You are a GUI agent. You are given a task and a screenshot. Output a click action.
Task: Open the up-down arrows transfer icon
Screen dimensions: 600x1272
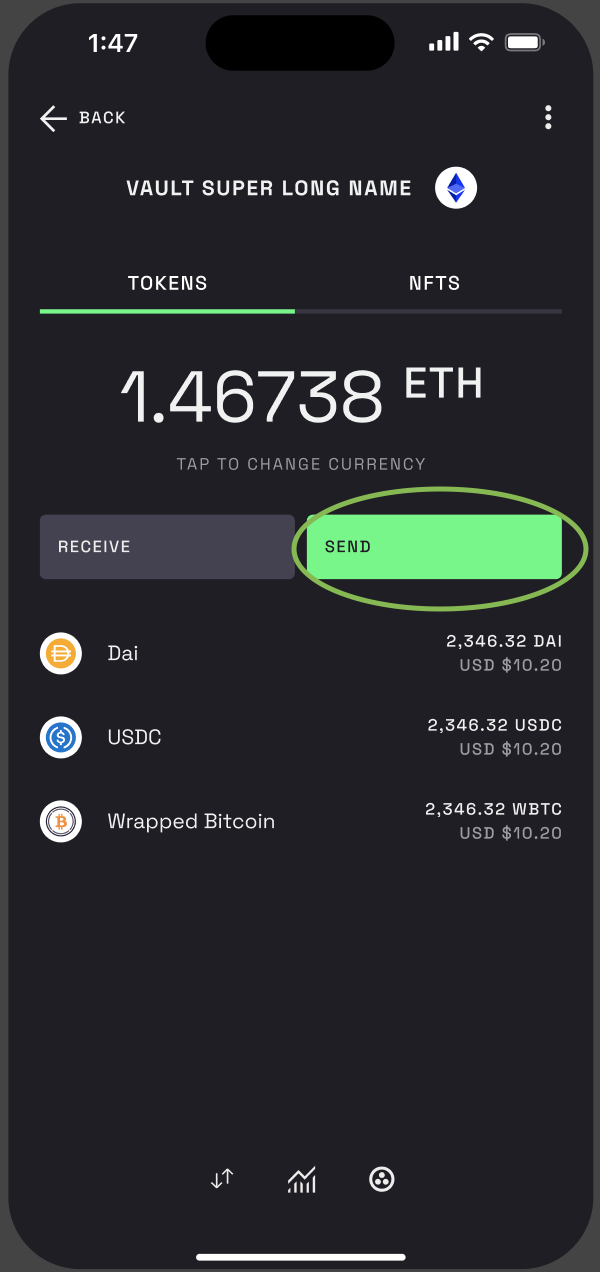point(222,1179)
